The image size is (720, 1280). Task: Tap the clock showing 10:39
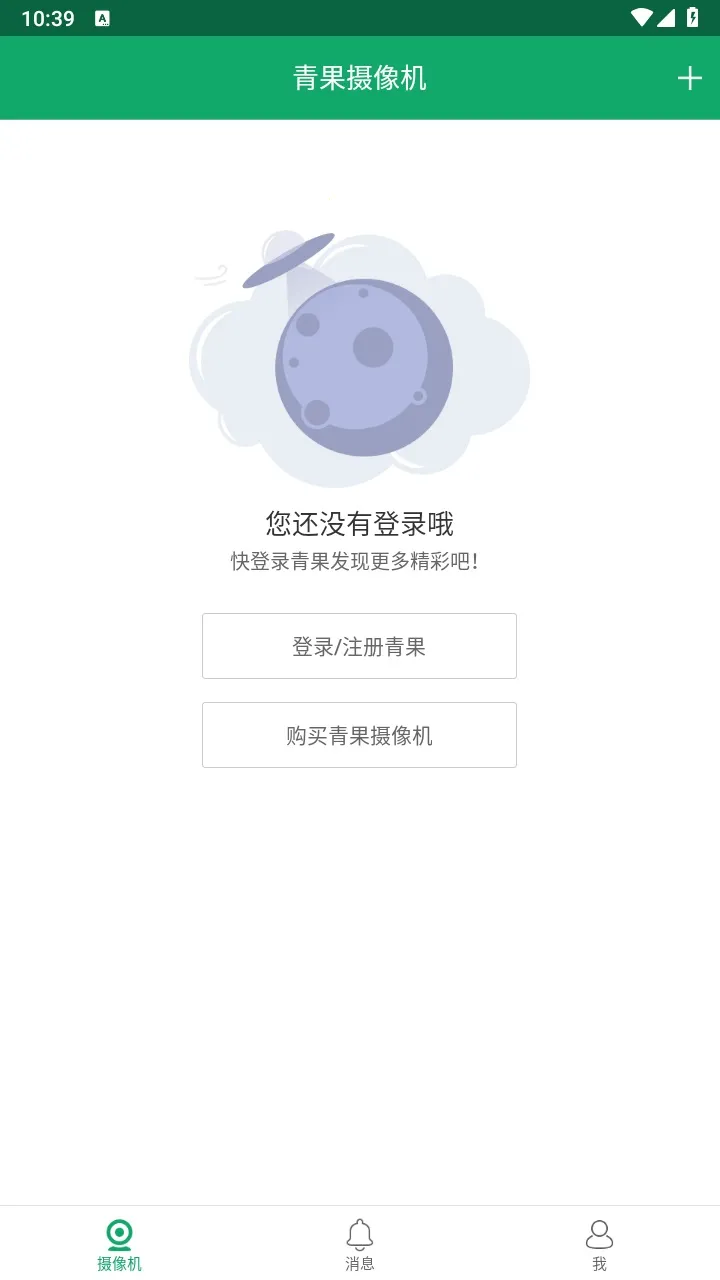[x=47, y=17]
